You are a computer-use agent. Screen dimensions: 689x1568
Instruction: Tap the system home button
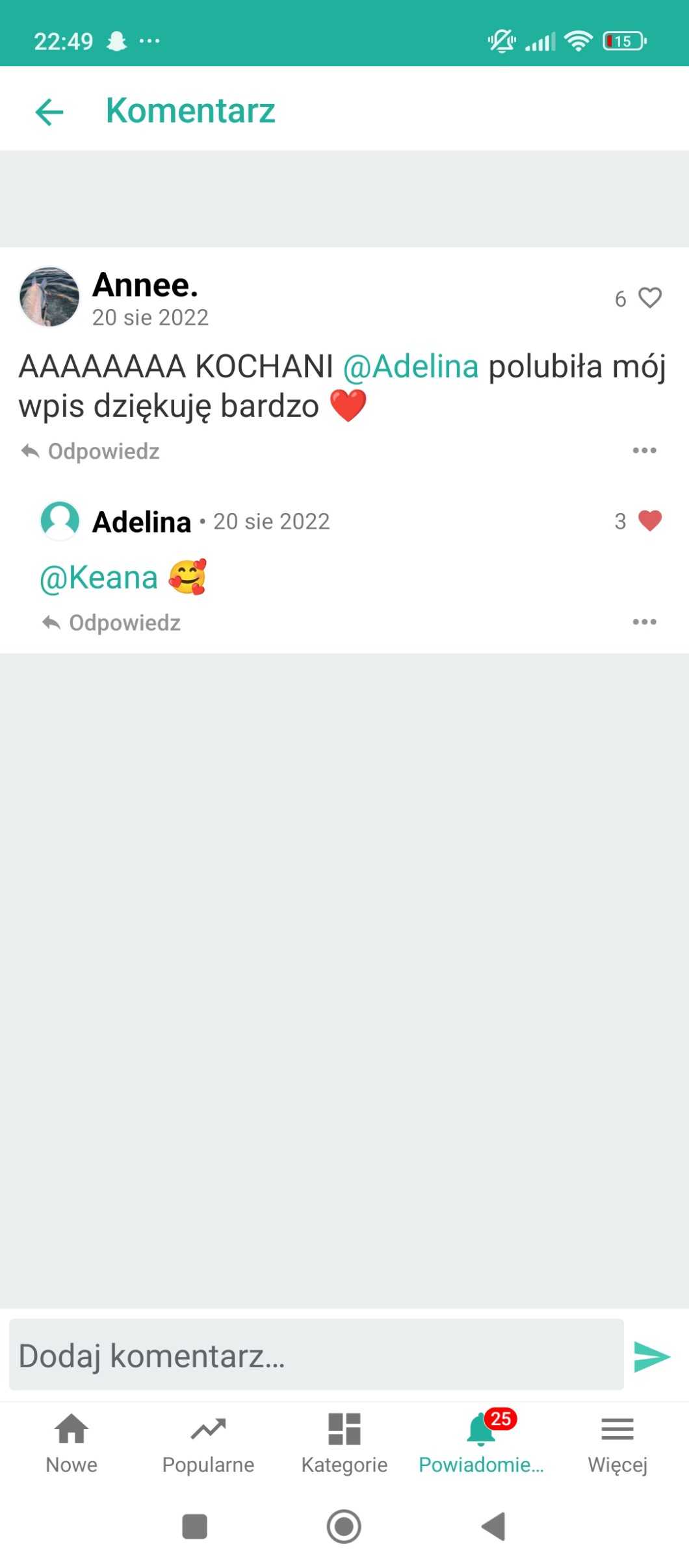pyautogui.click(x=344, y=1526)
